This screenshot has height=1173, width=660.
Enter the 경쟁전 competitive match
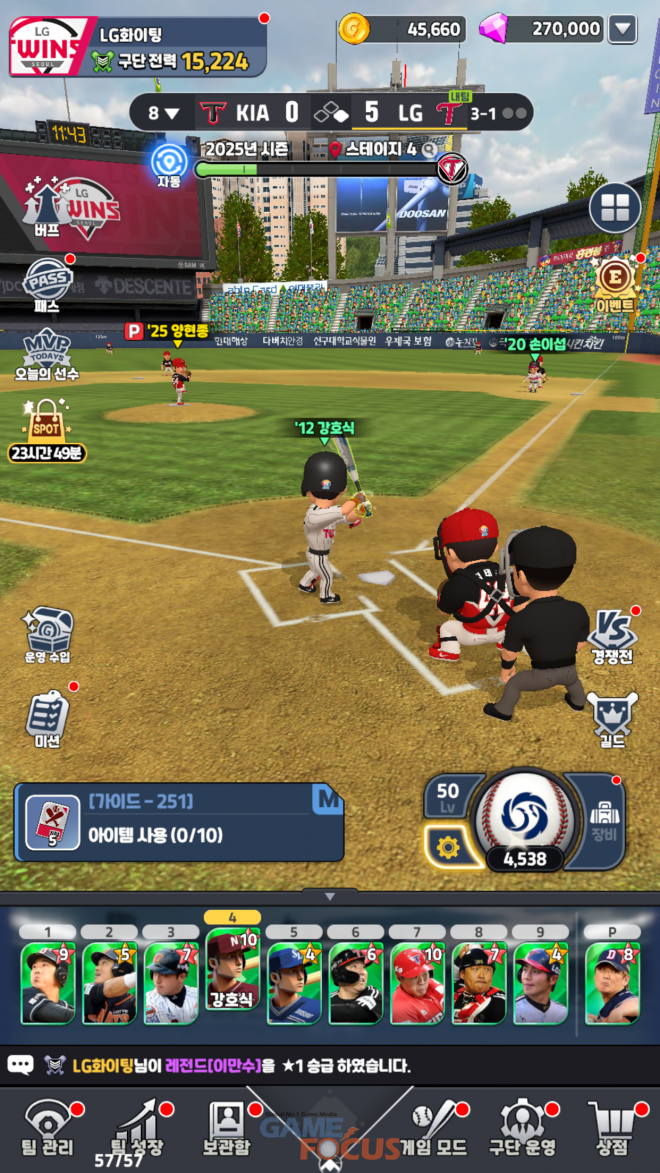[611, 637]
